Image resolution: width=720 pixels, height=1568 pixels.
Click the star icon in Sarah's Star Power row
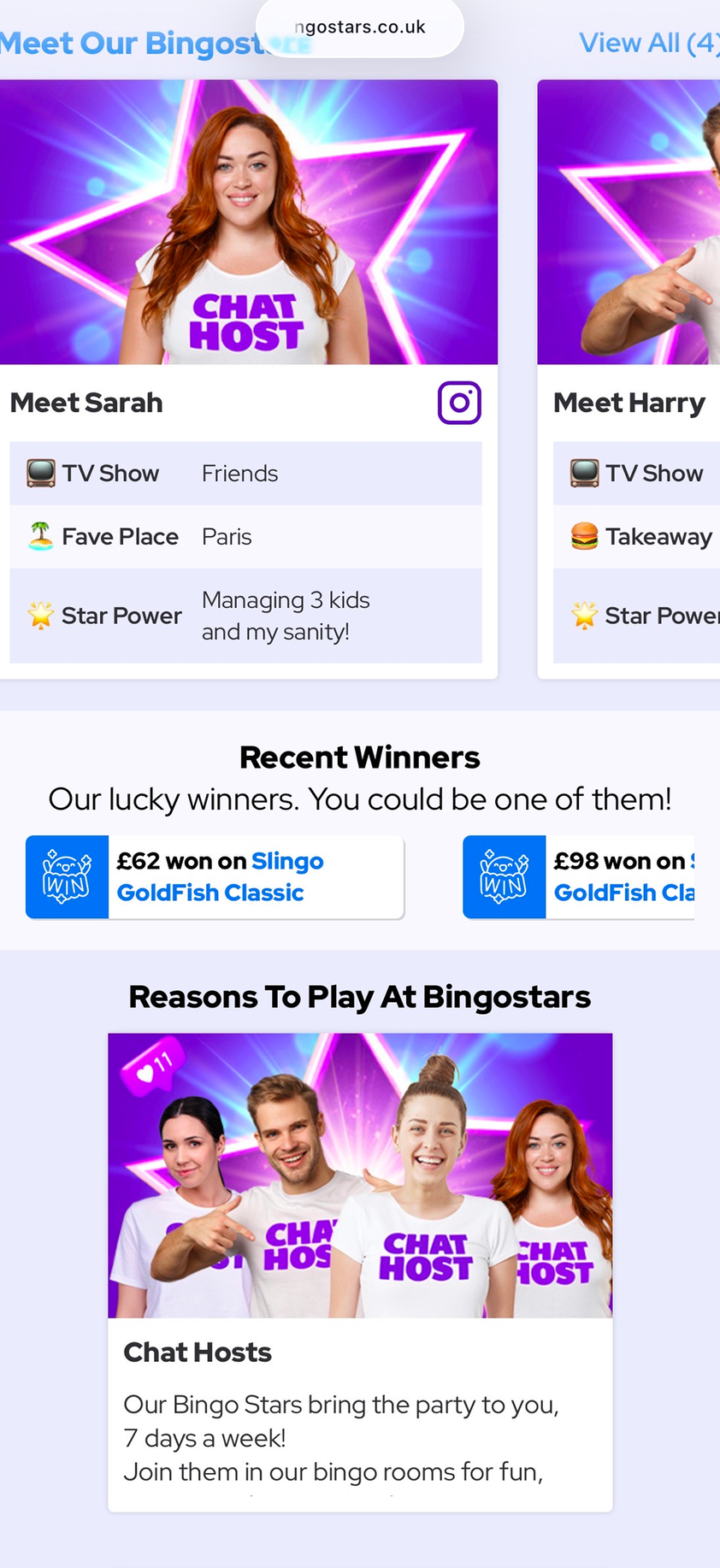(36, 615)
